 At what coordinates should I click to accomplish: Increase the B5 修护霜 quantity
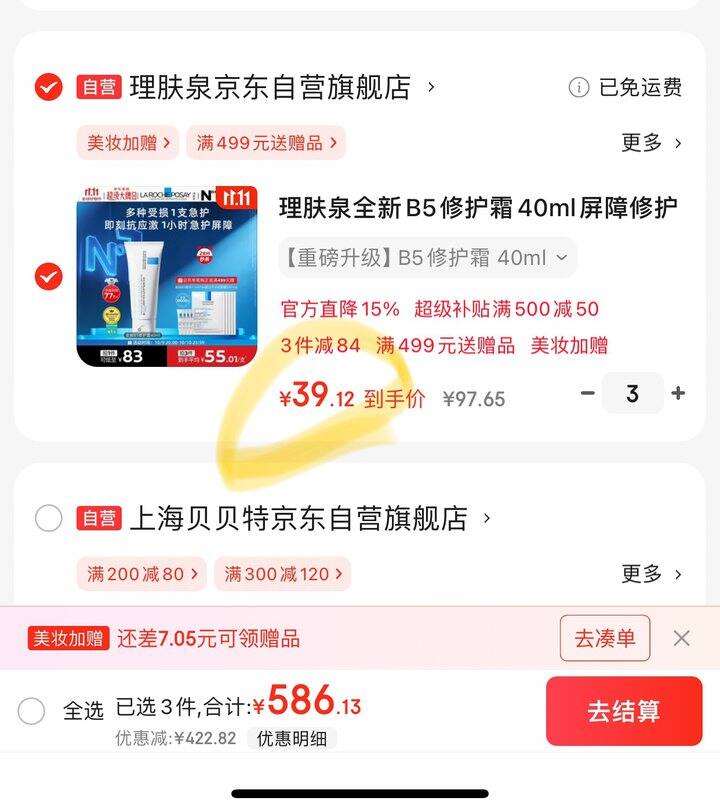(x=678, y=393)
